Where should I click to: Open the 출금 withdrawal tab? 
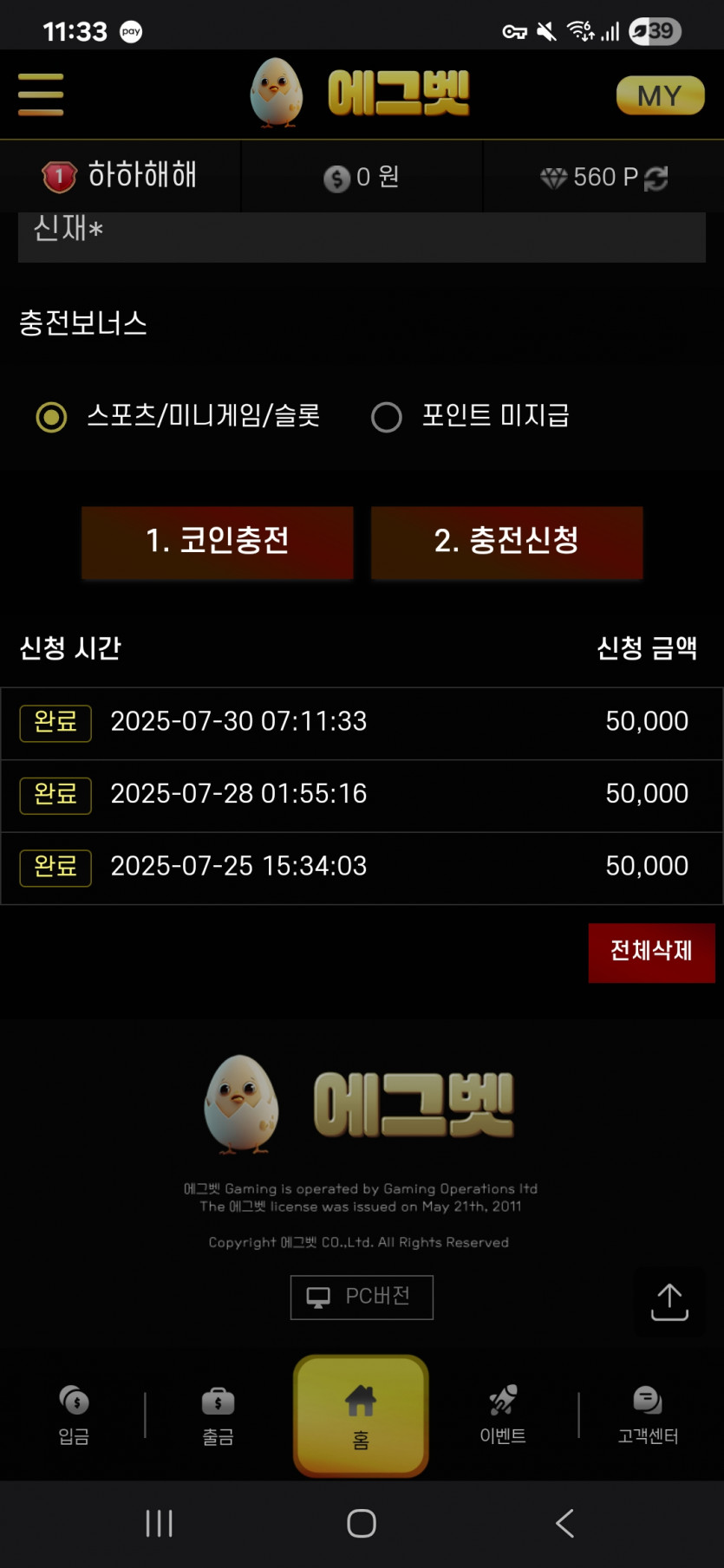click(219, 1415)
